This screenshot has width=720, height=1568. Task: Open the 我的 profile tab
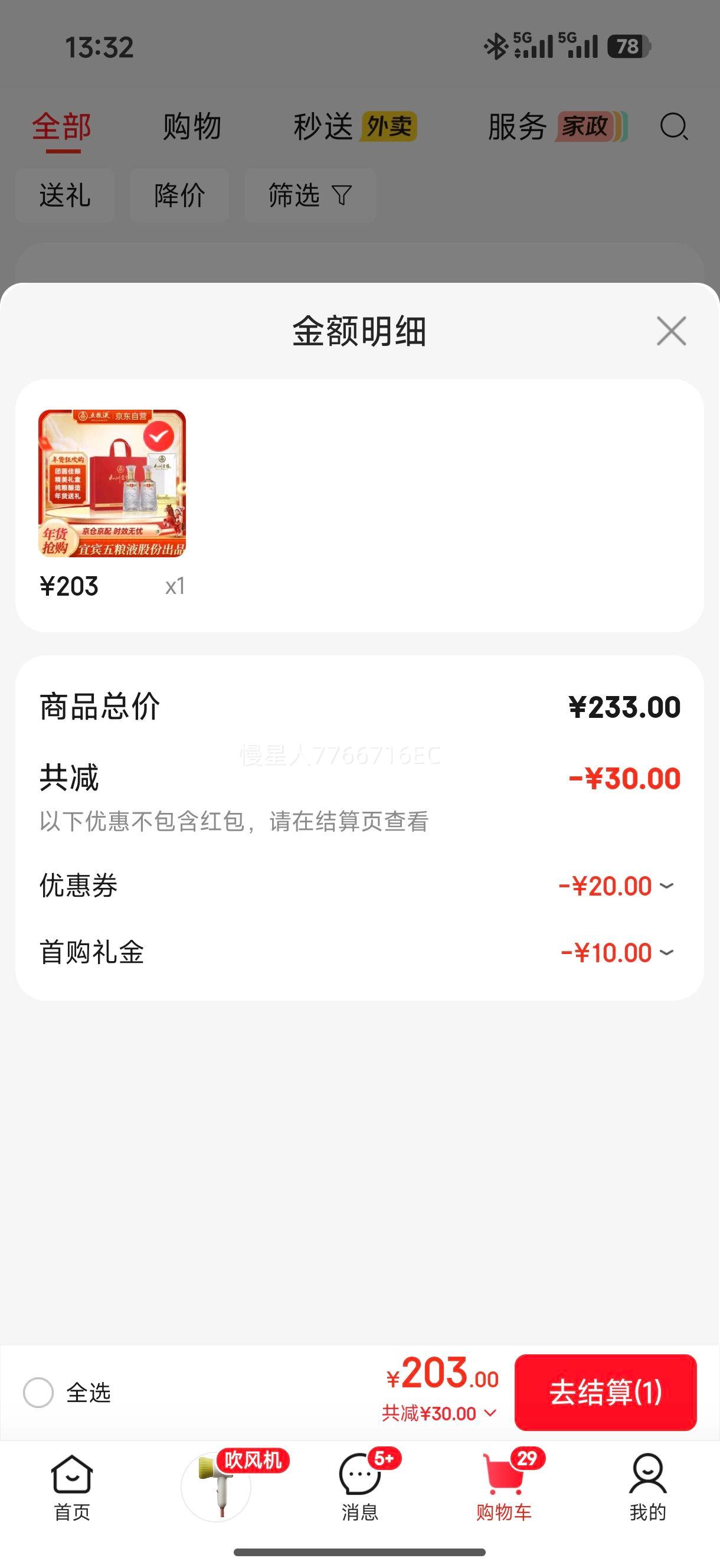point(647,1486)
